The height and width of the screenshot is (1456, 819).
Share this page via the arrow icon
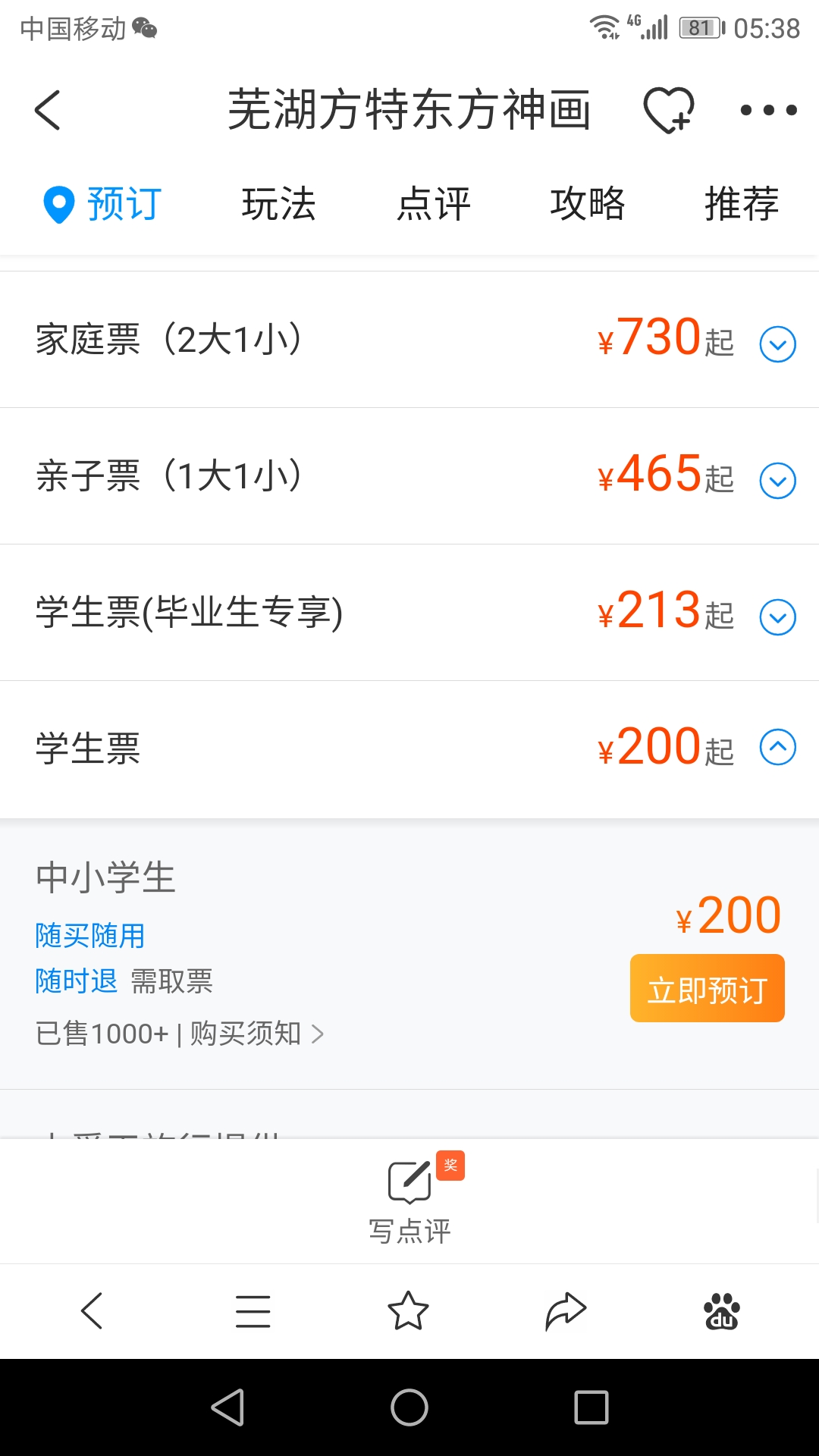(566, 1310)
